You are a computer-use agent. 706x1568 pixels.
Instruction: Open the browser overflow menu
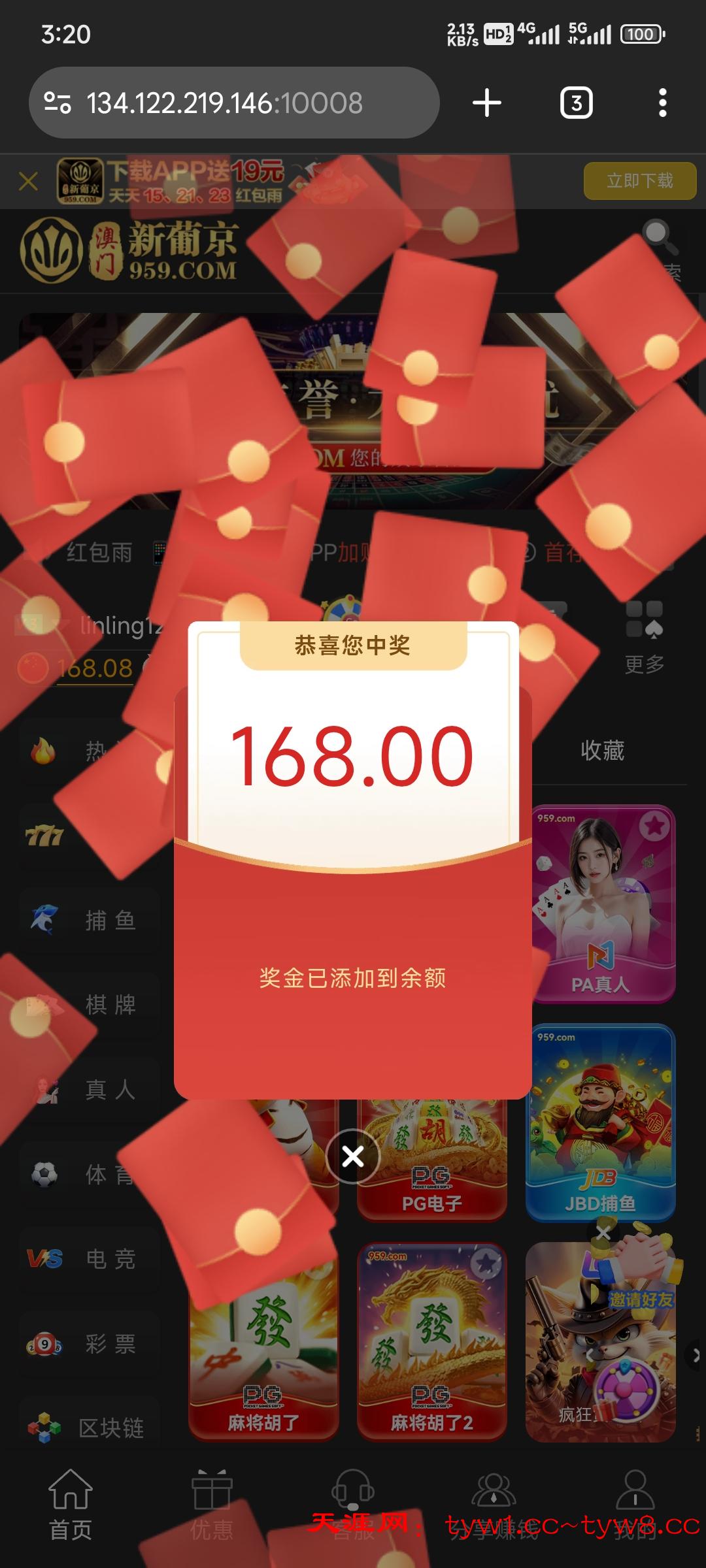(x=662, y=103)
